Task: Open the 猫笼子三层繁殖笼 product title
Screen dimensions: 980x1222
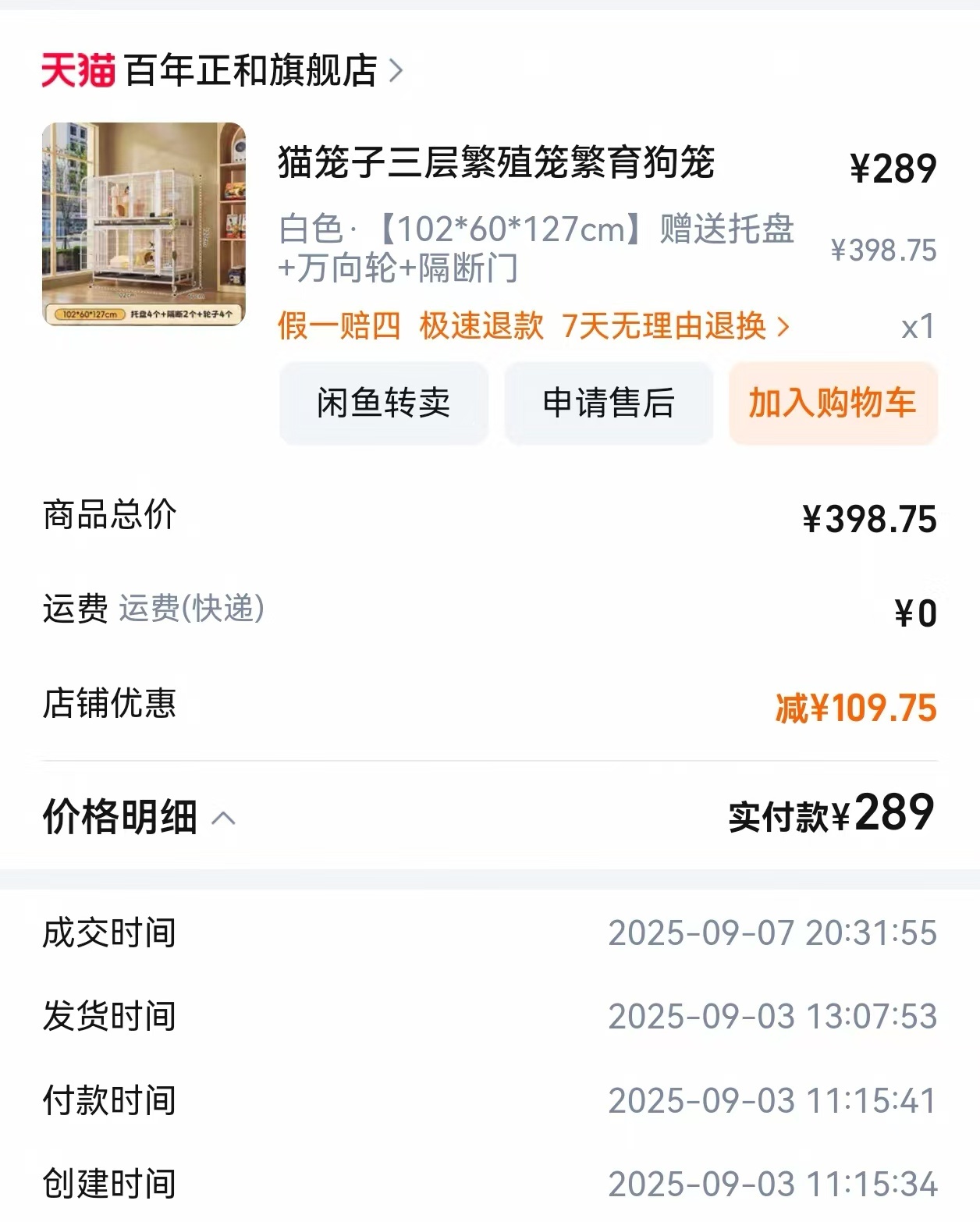Action: tap(496, 163)
